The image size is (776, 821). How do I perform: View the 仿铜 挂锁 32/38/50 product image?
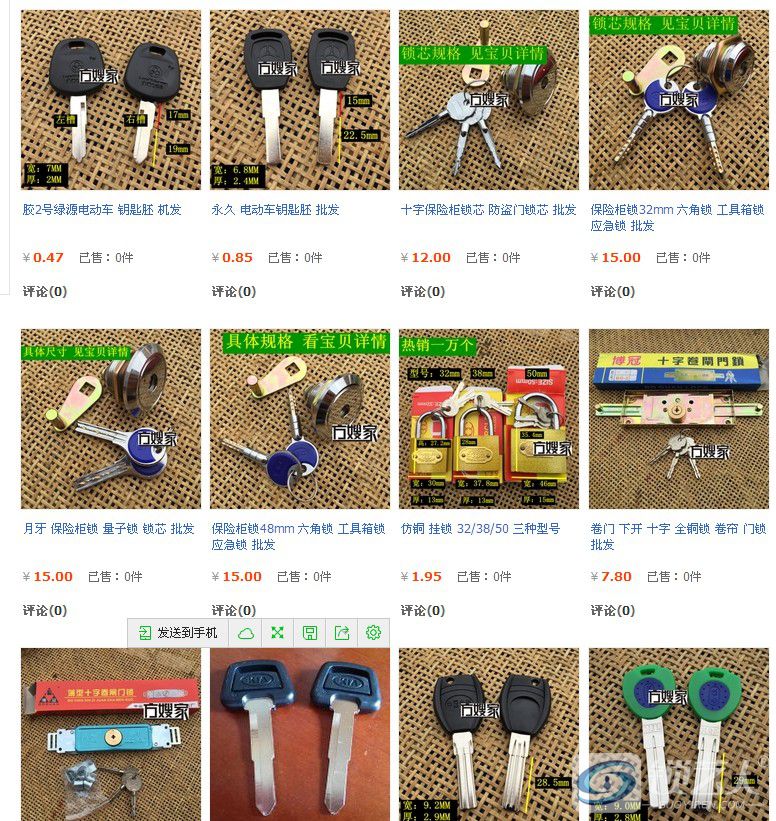point(488,419)
